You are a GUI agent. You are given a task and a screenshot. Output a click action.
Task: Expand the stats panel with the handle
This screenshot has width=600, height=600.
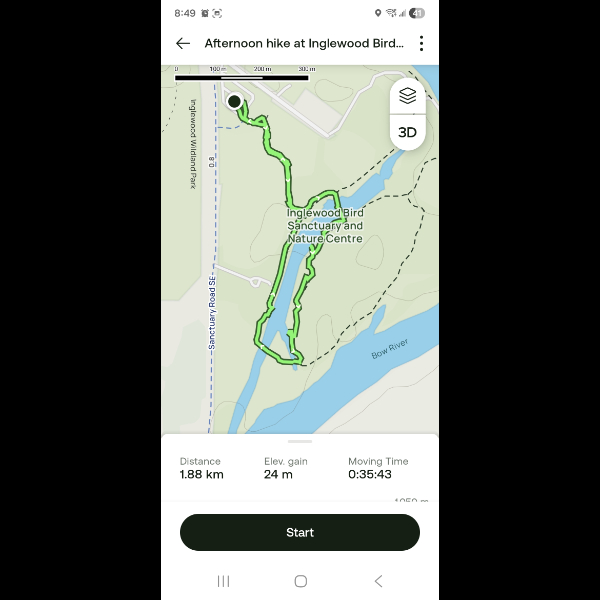click(300, 441)
